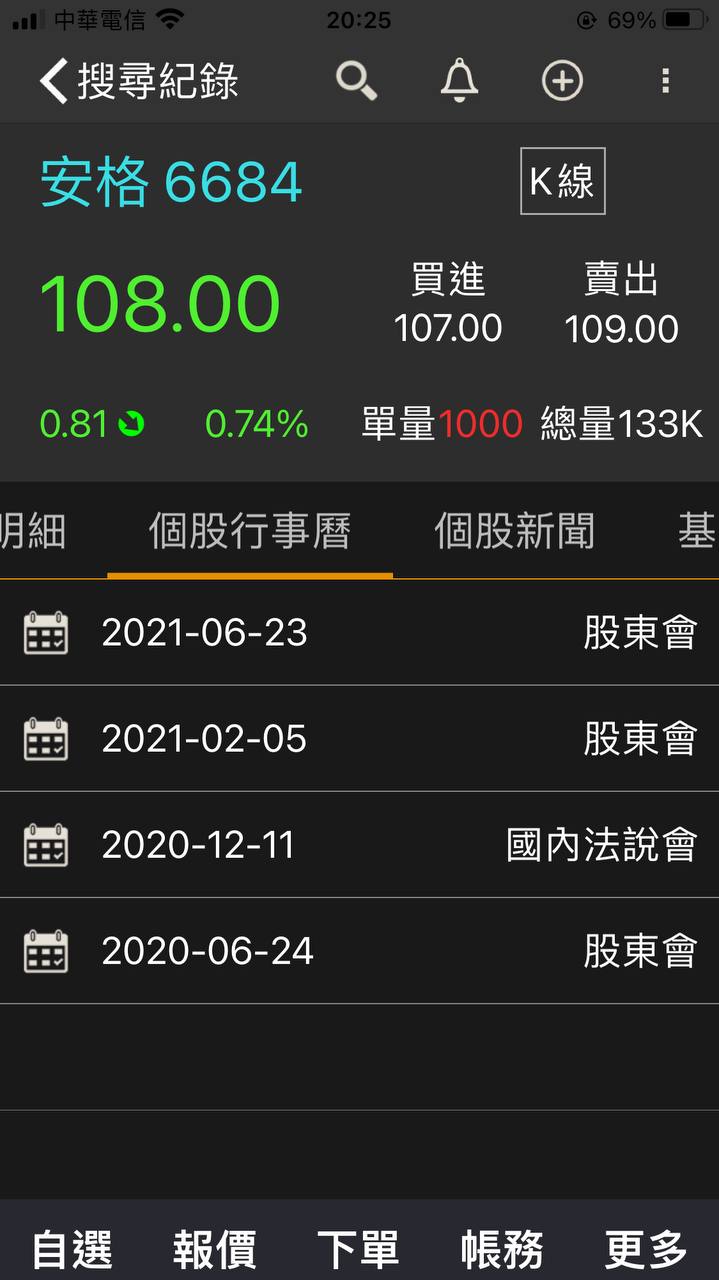This screenshot has width=719, height=1280.
Task: Open the 2021-02-05 股東會 event
Action: pos(359,739)
